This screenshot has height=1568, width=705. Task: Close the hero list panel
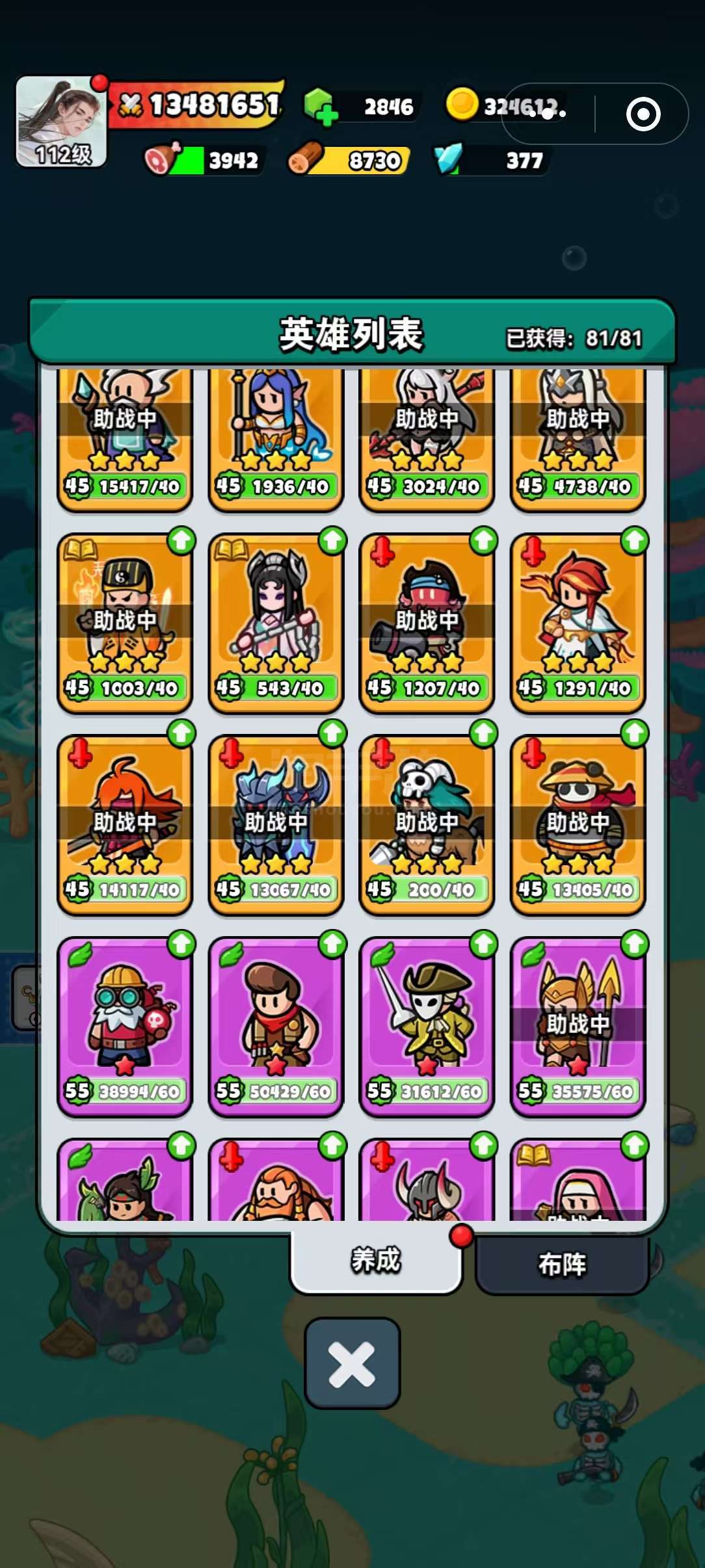(x=352, y=1363)
